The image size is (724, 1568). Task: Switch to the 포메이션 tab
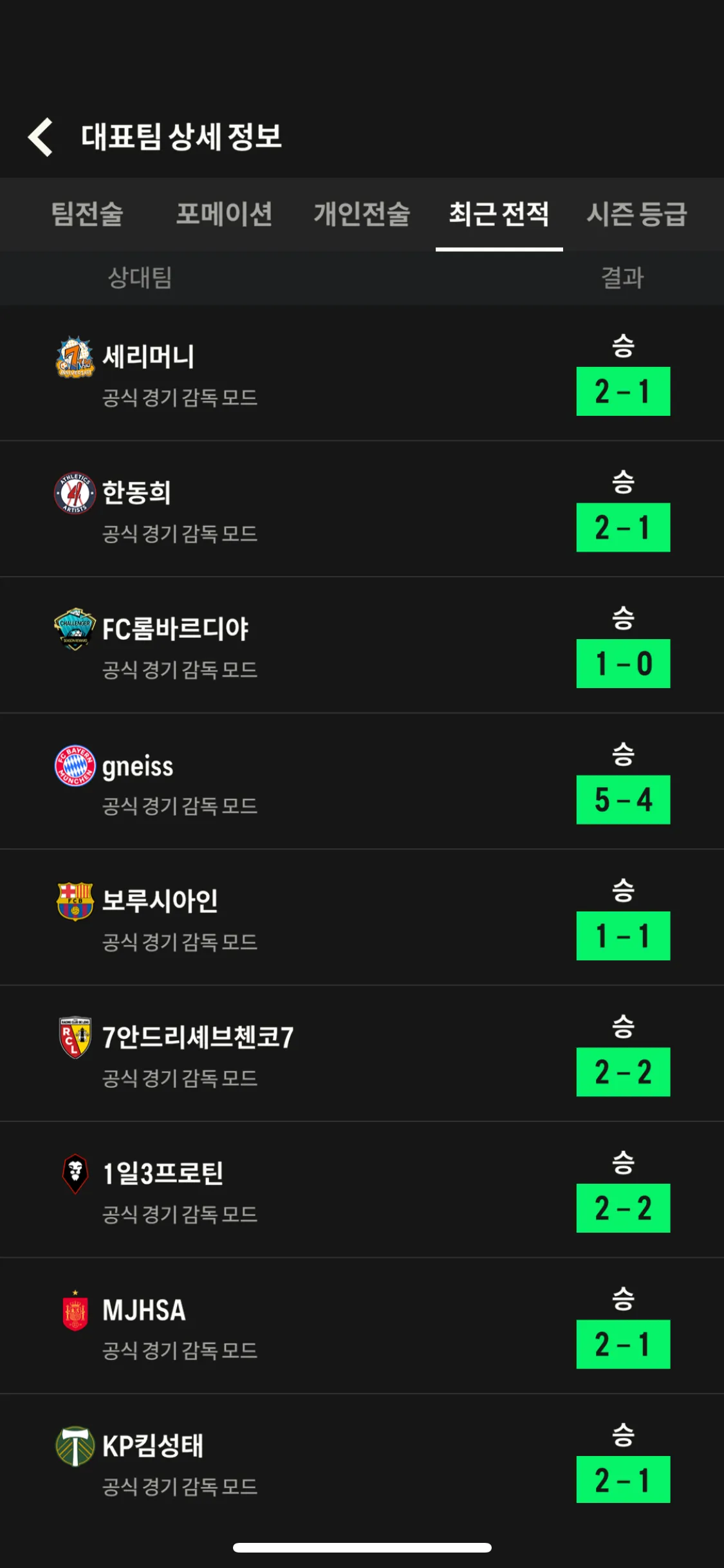click(225, 214)
